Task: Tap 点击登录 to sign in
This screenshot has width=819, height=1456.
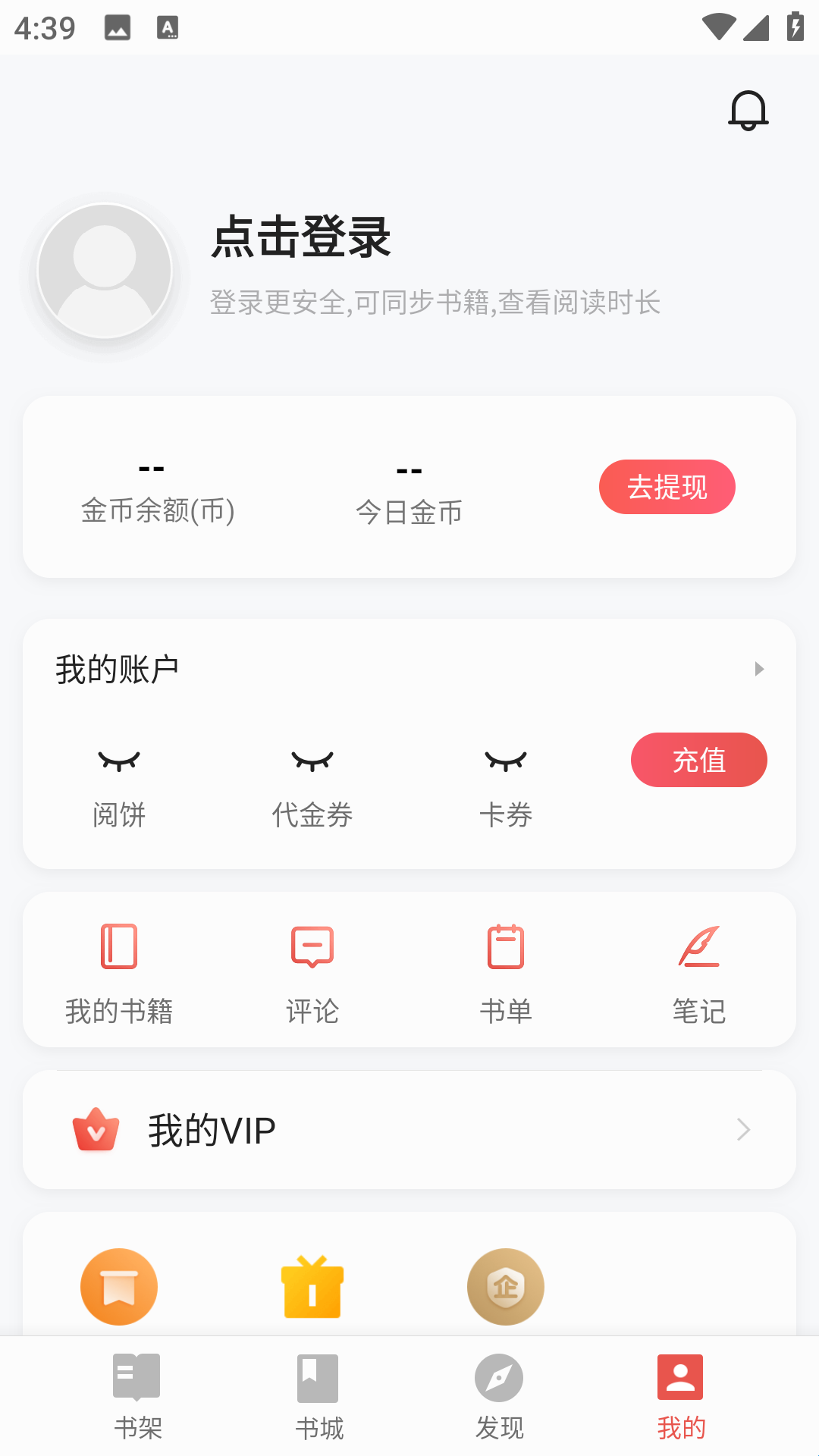Action: [301, 237]
